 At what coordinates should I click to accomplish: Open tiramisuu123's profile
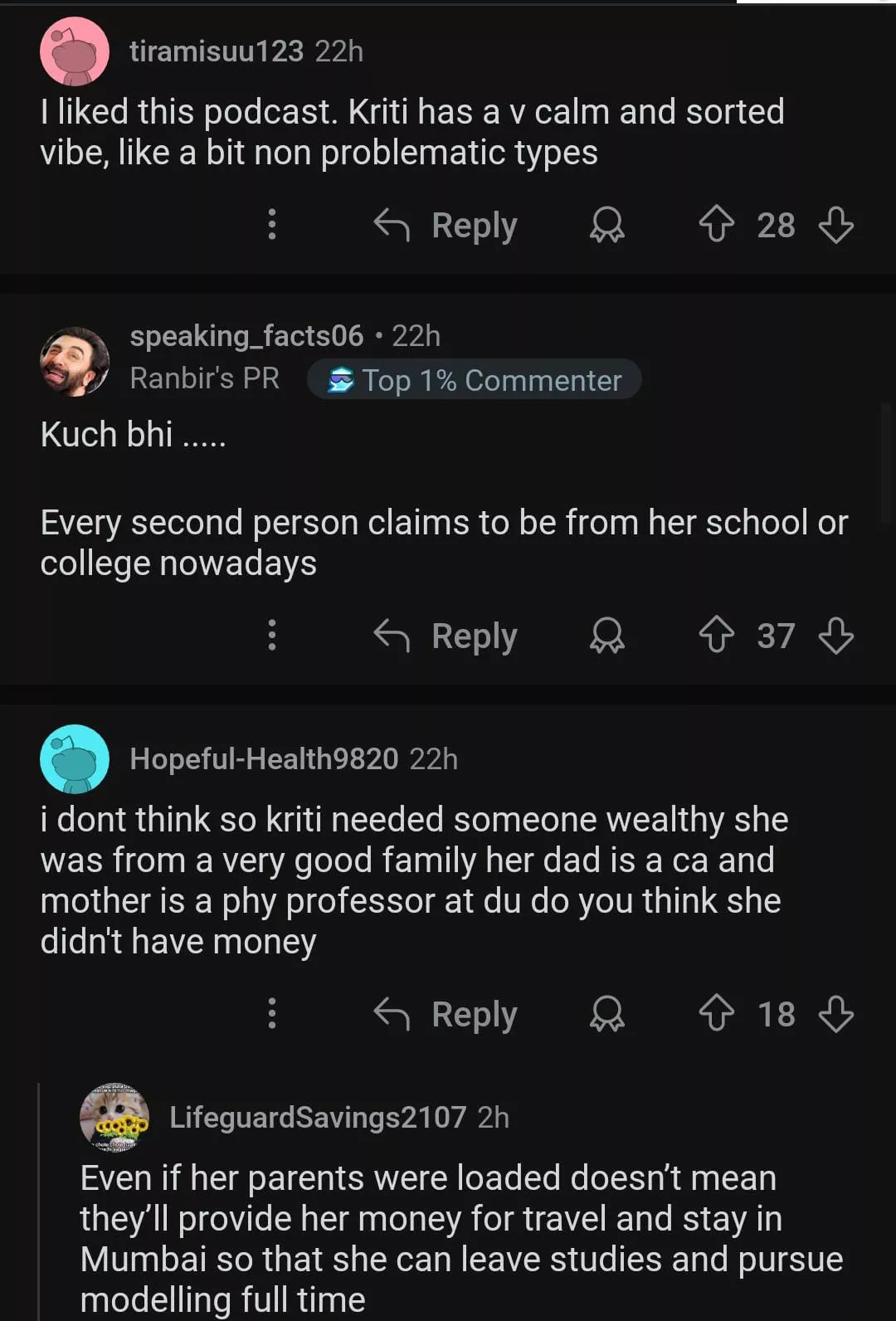(217, 51)
